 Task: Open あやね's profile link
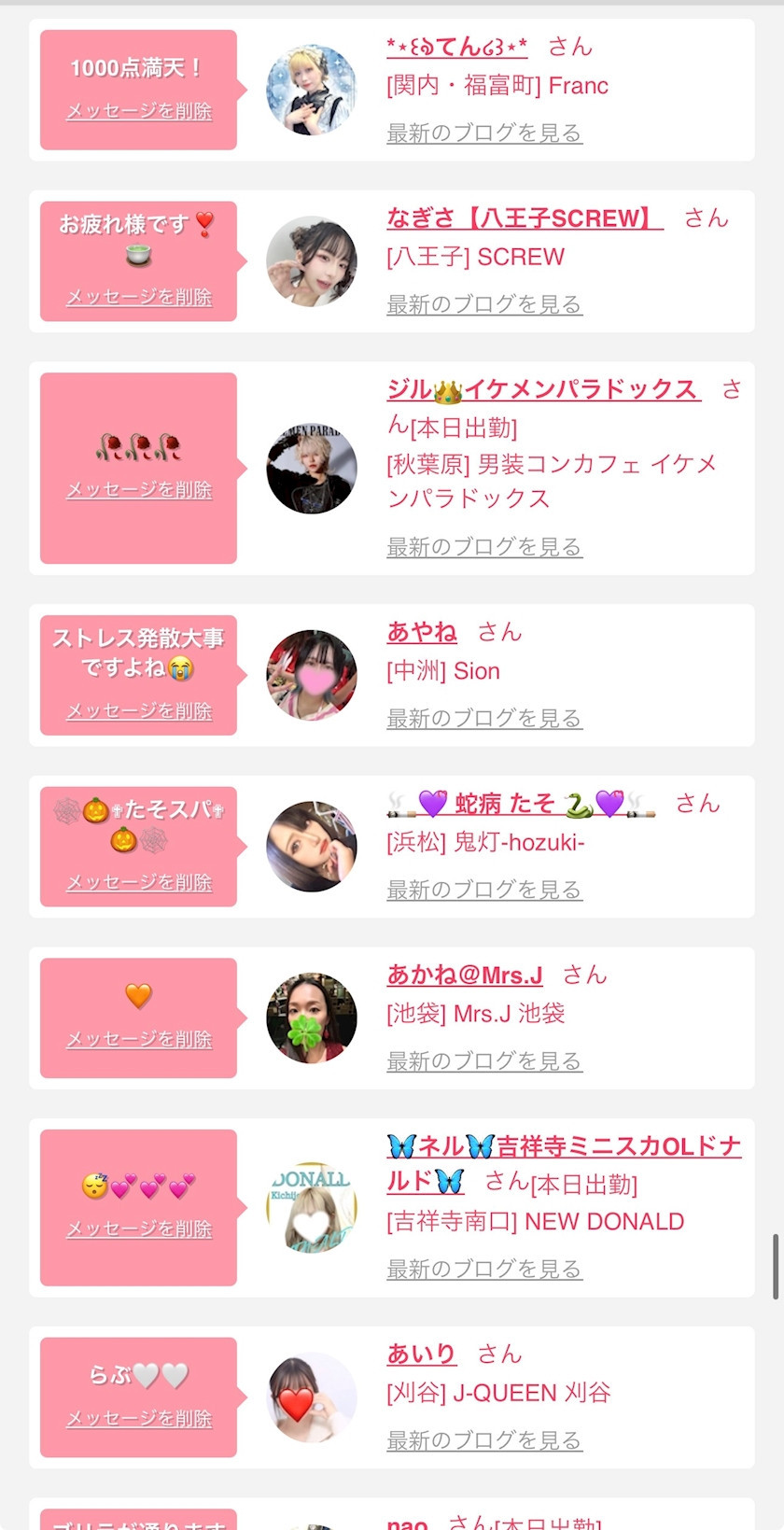422,632
